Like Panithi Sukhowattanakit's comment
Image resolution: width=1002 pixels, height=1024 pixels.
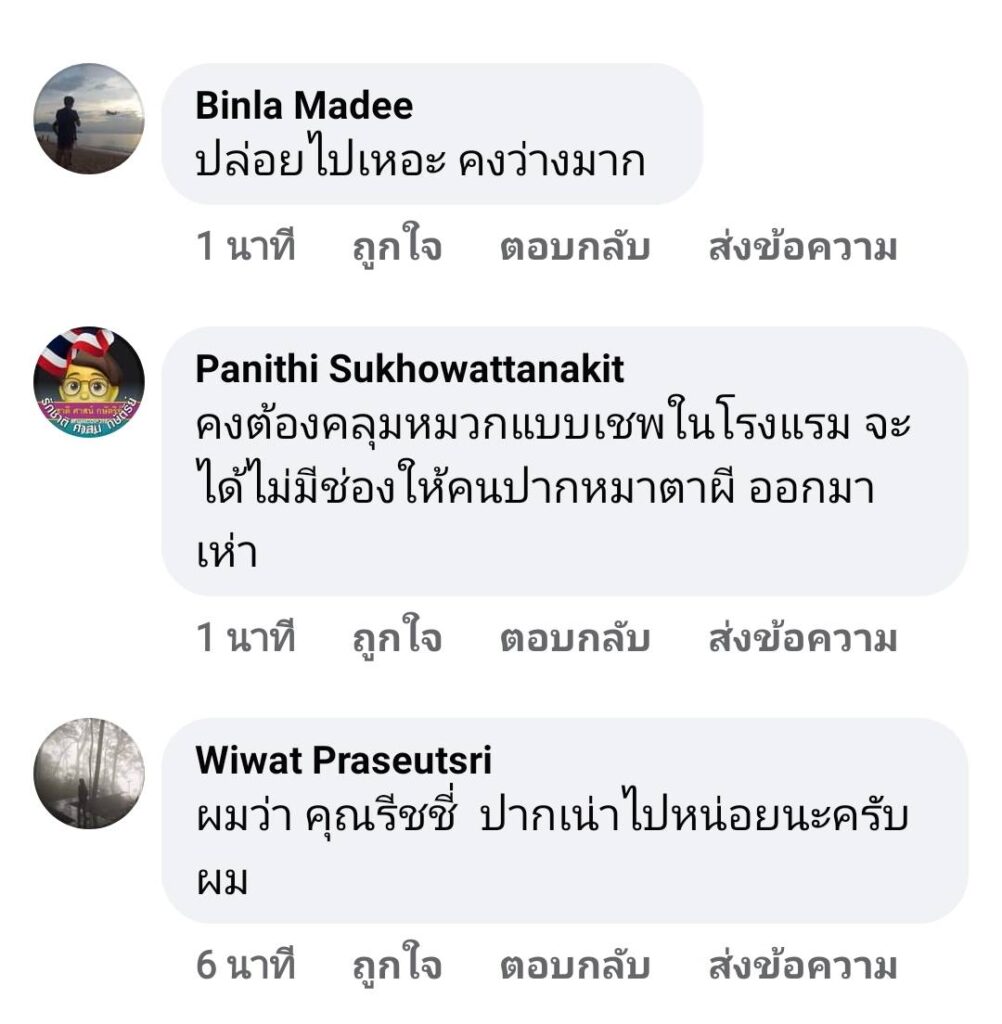[x=396, y=639]
